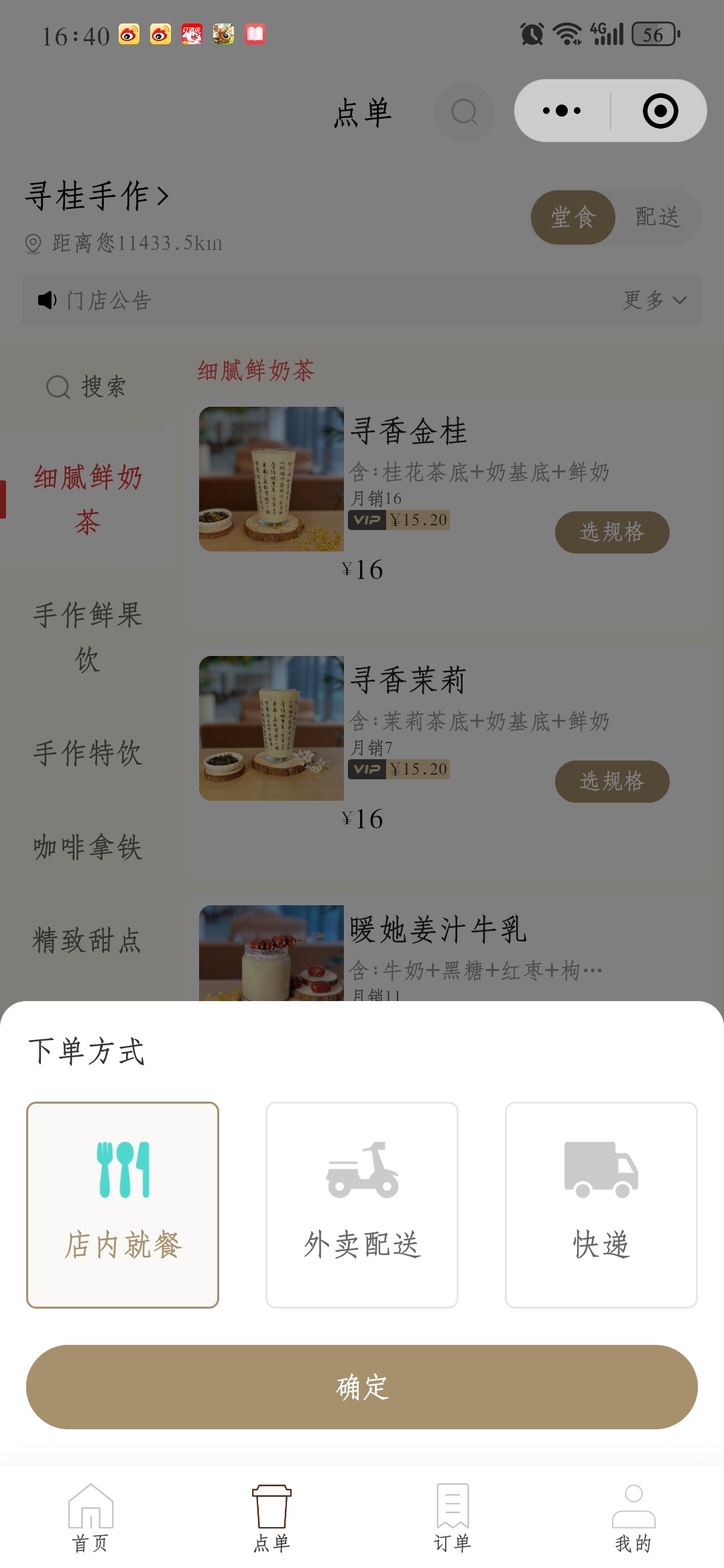Tap the search icon beside 点单 title

464,112
